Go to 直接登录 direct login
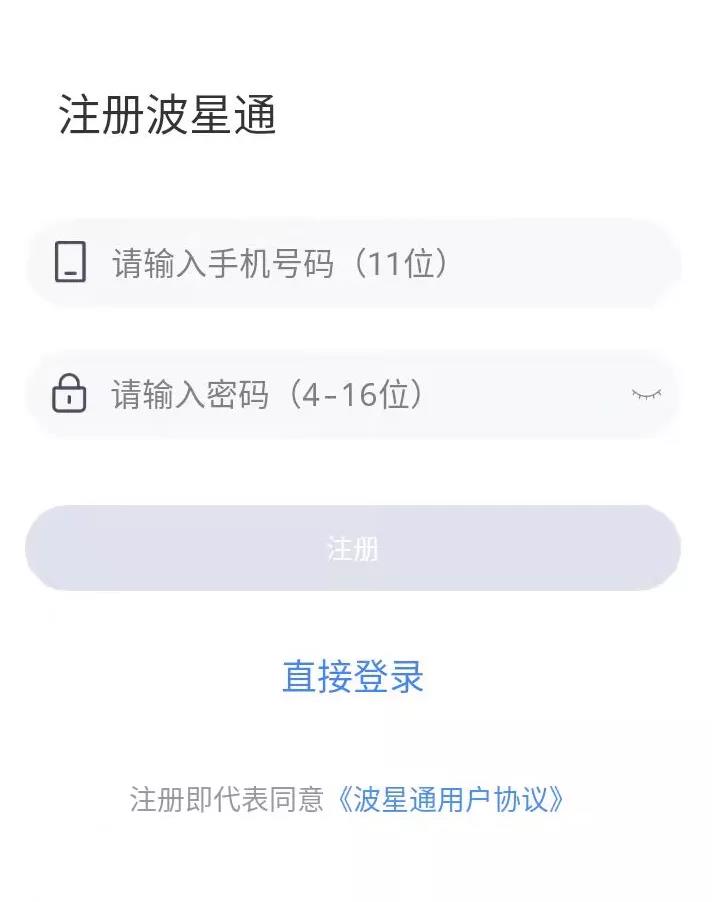Image resolution: width=712 pixels, height=902 pixels. point(353,677)
